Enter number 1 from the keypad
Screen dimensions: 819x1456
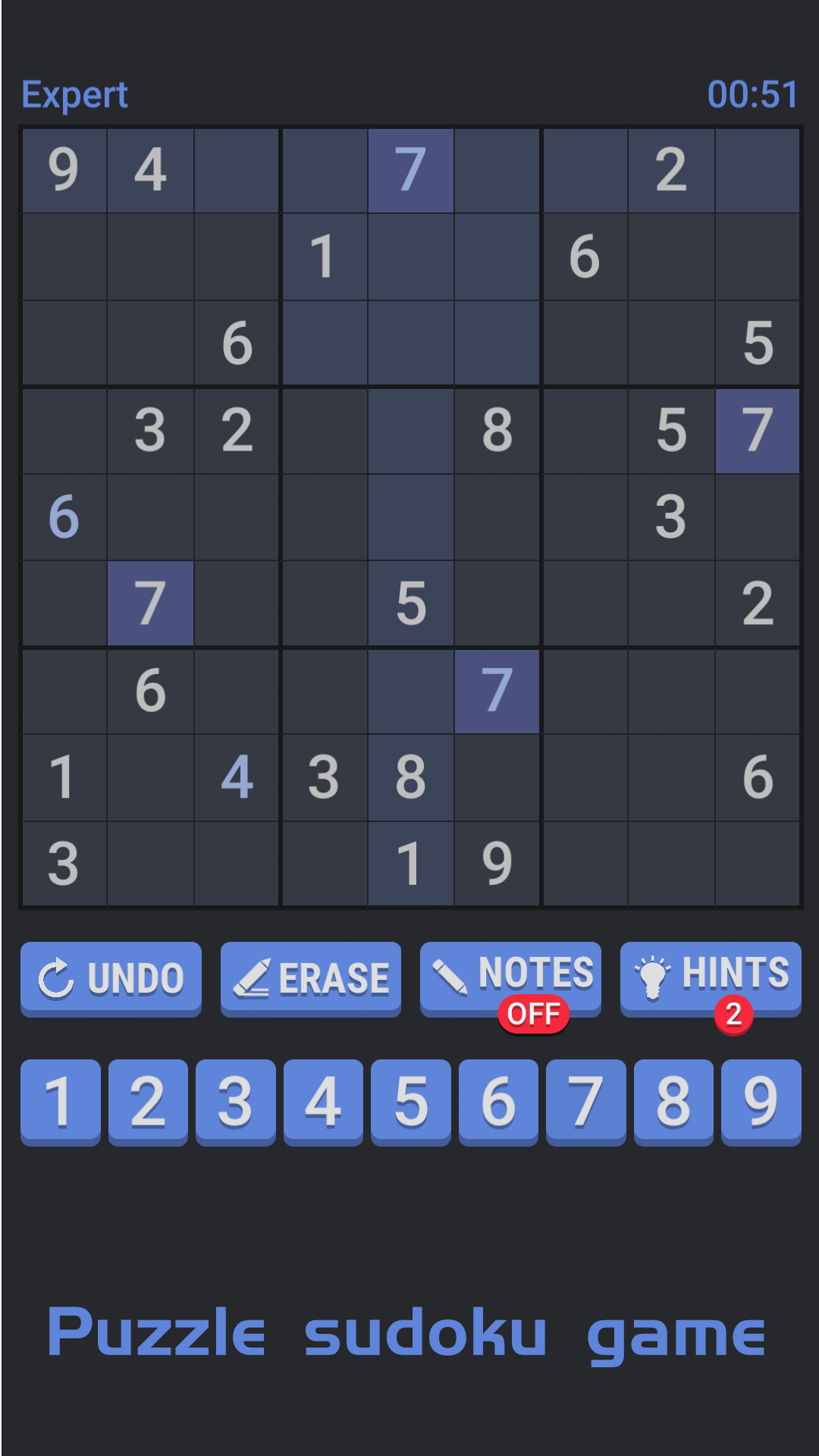tap(61, 1101)
